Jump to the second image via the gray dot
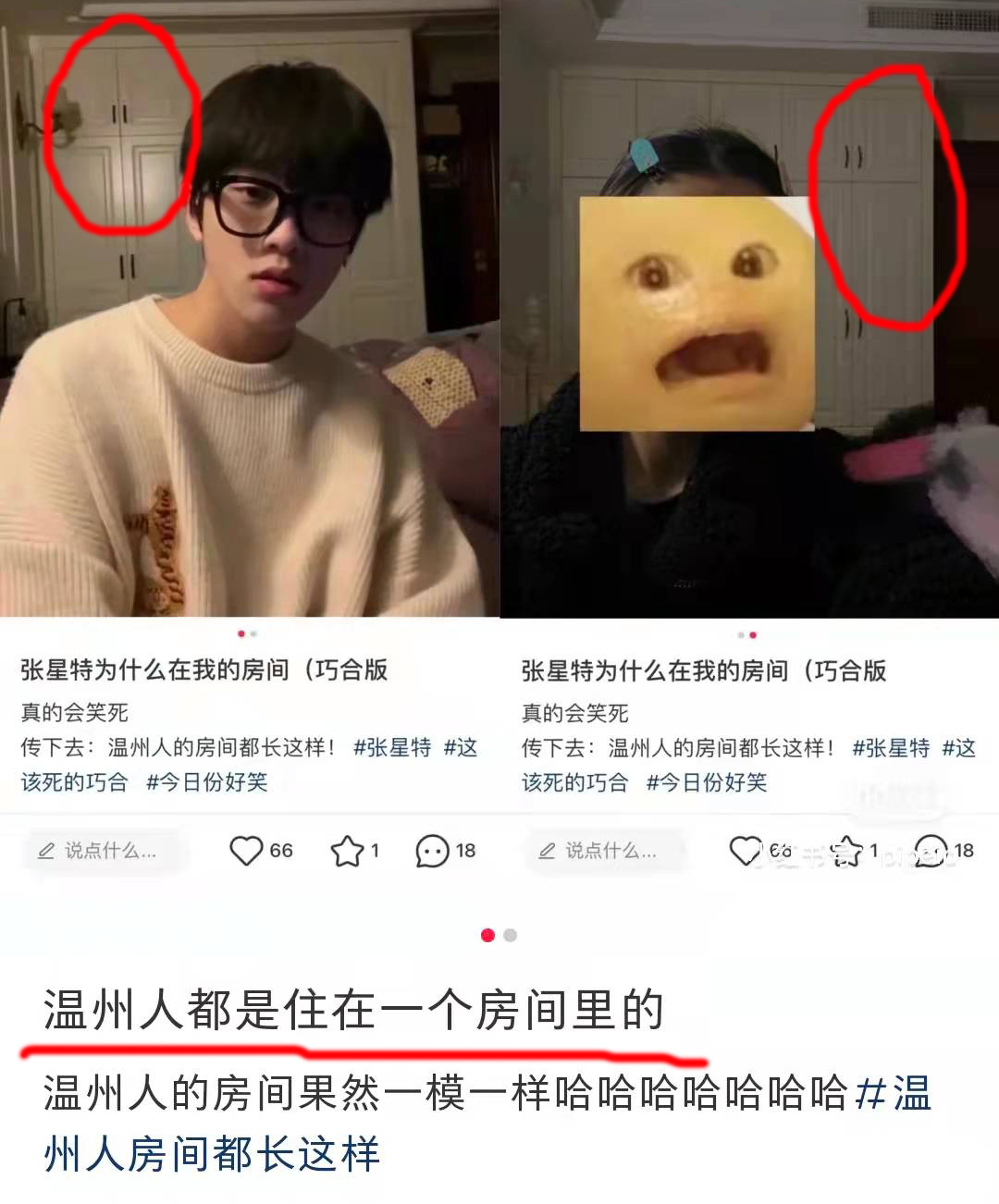 point(511,935)
